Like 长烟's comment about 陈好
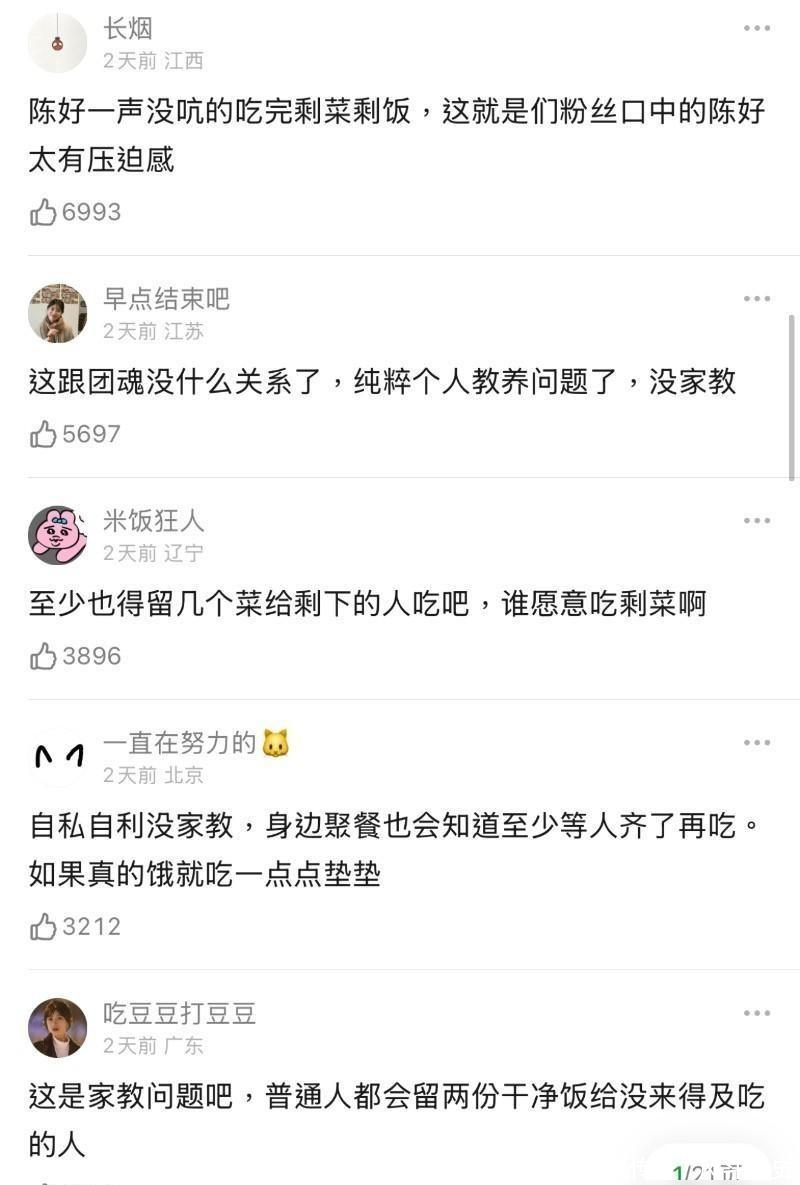 [x=44, y=212]
